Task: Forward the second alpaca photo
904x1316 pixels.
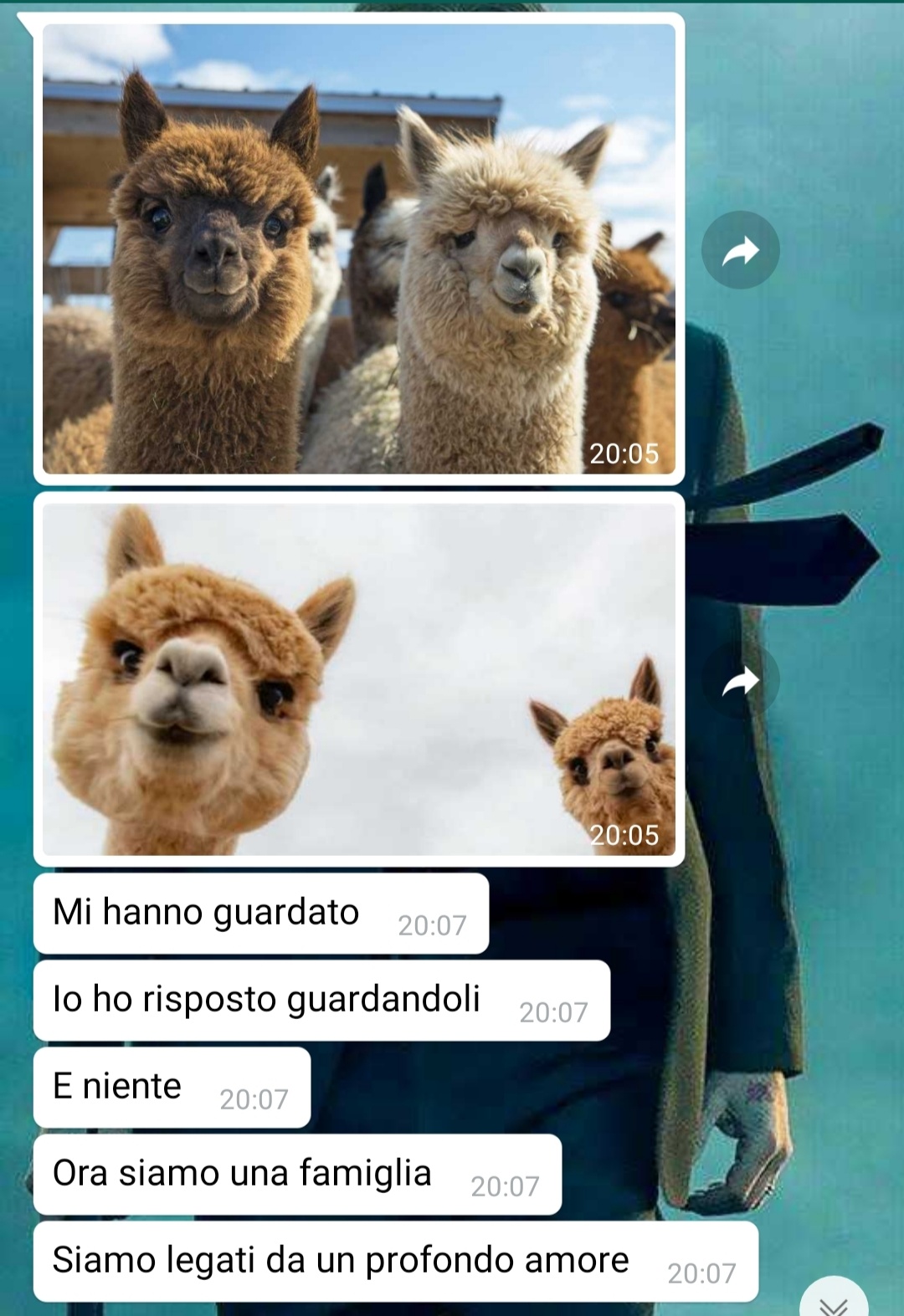Action: pyautogui.click(x=740, y=681)
